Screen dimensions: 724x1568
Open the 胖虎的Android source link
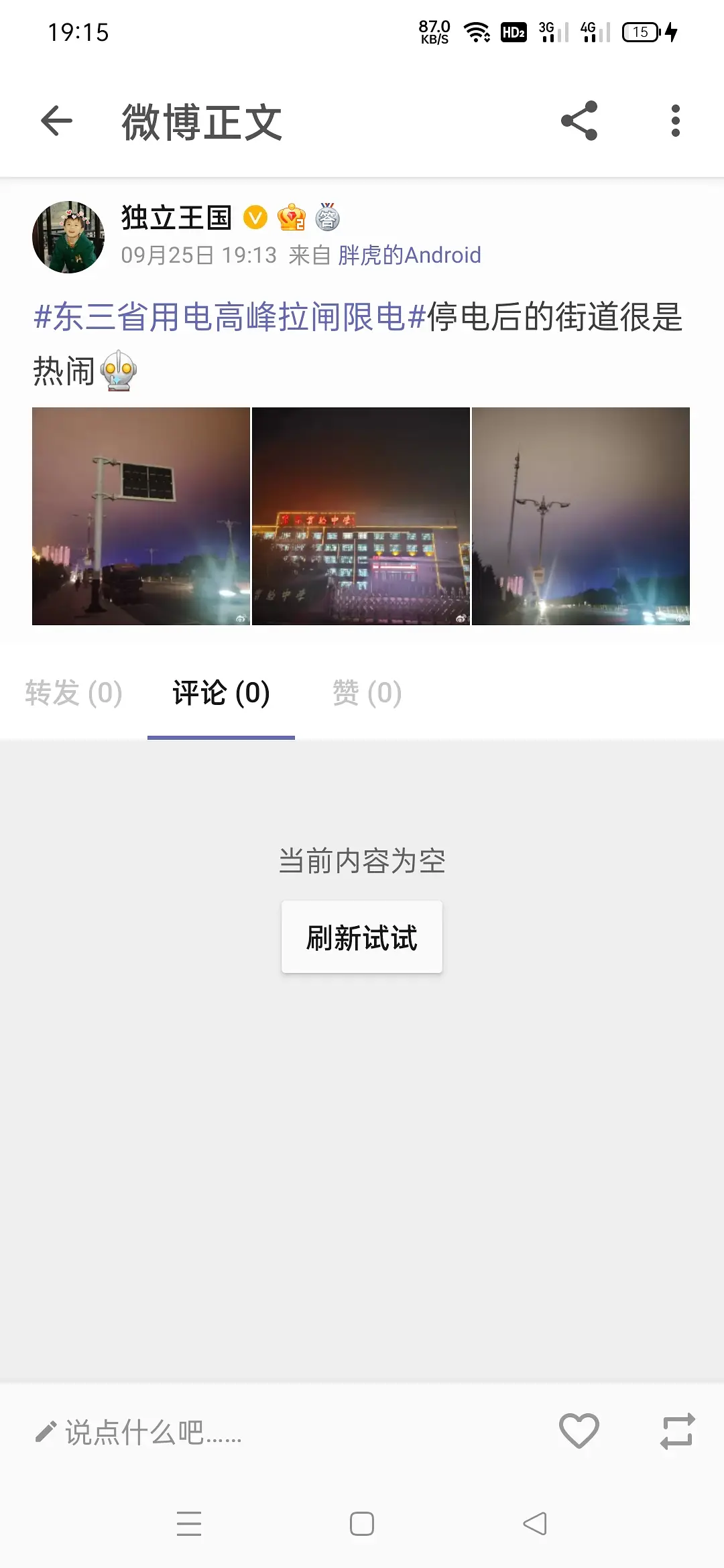[x=409, y=255]
